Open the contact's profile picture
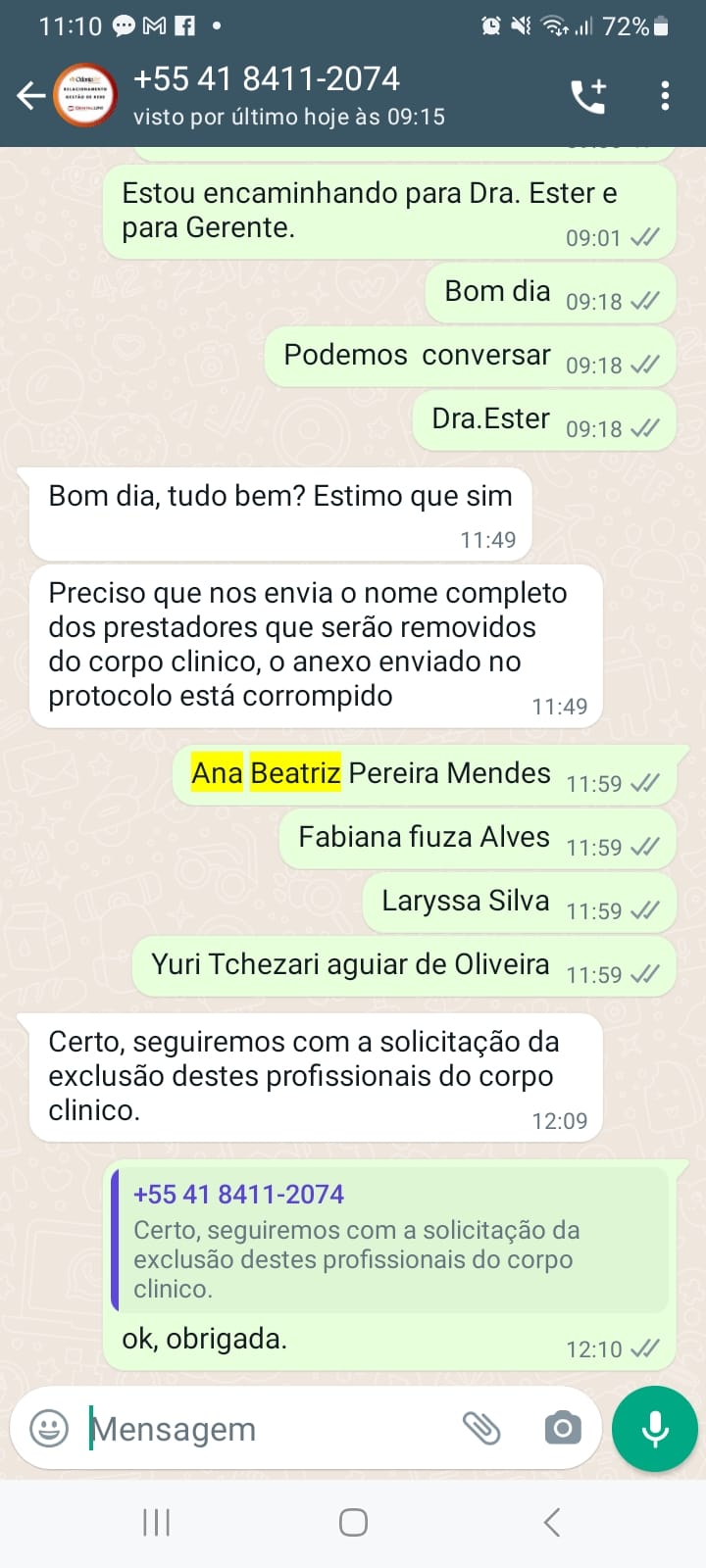This screenshot has width=706, height=1568. 86,96
